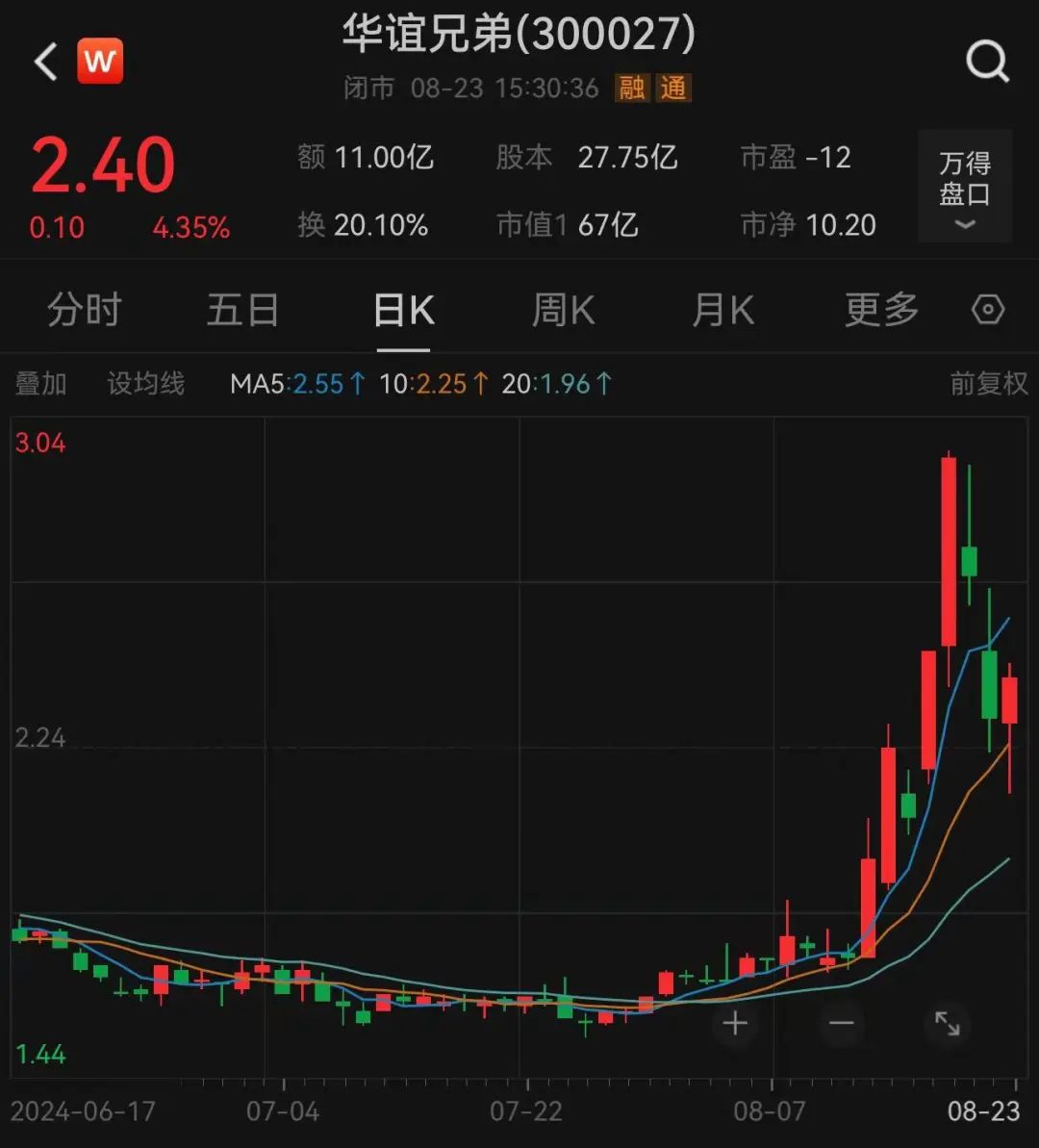The image size is (1039, 1148).
Task: Open 设均线 moving average settings
Action: [x=145, y=384]
